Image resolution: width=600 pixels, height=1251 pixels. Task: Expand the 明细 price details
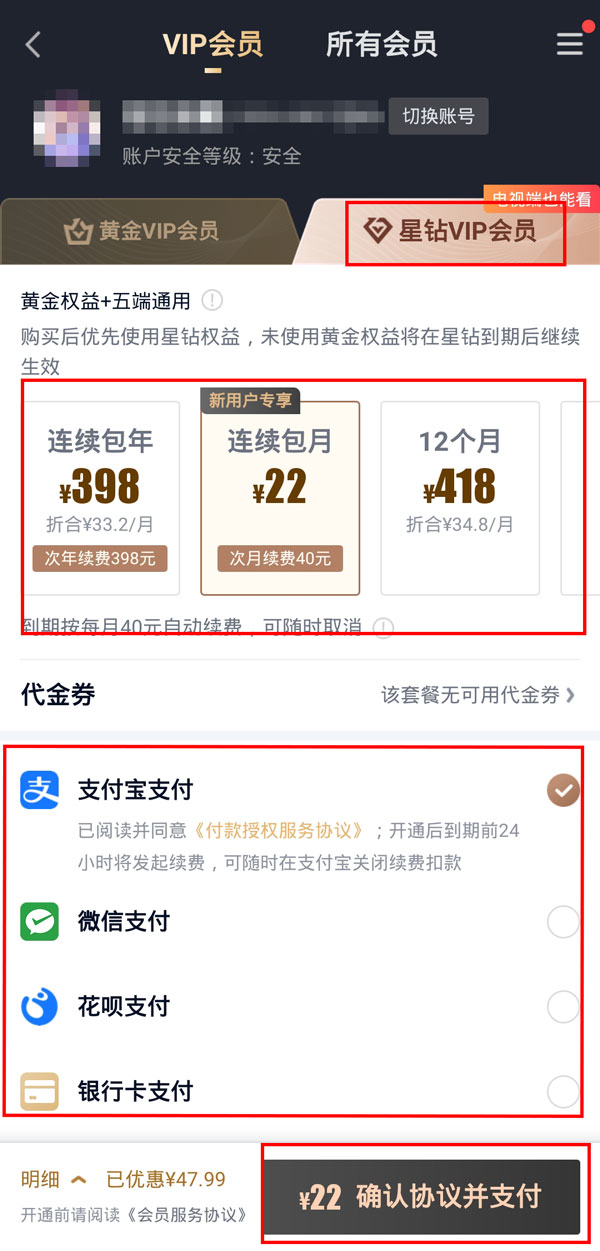pyautogui.click(x=55, y=1180)
